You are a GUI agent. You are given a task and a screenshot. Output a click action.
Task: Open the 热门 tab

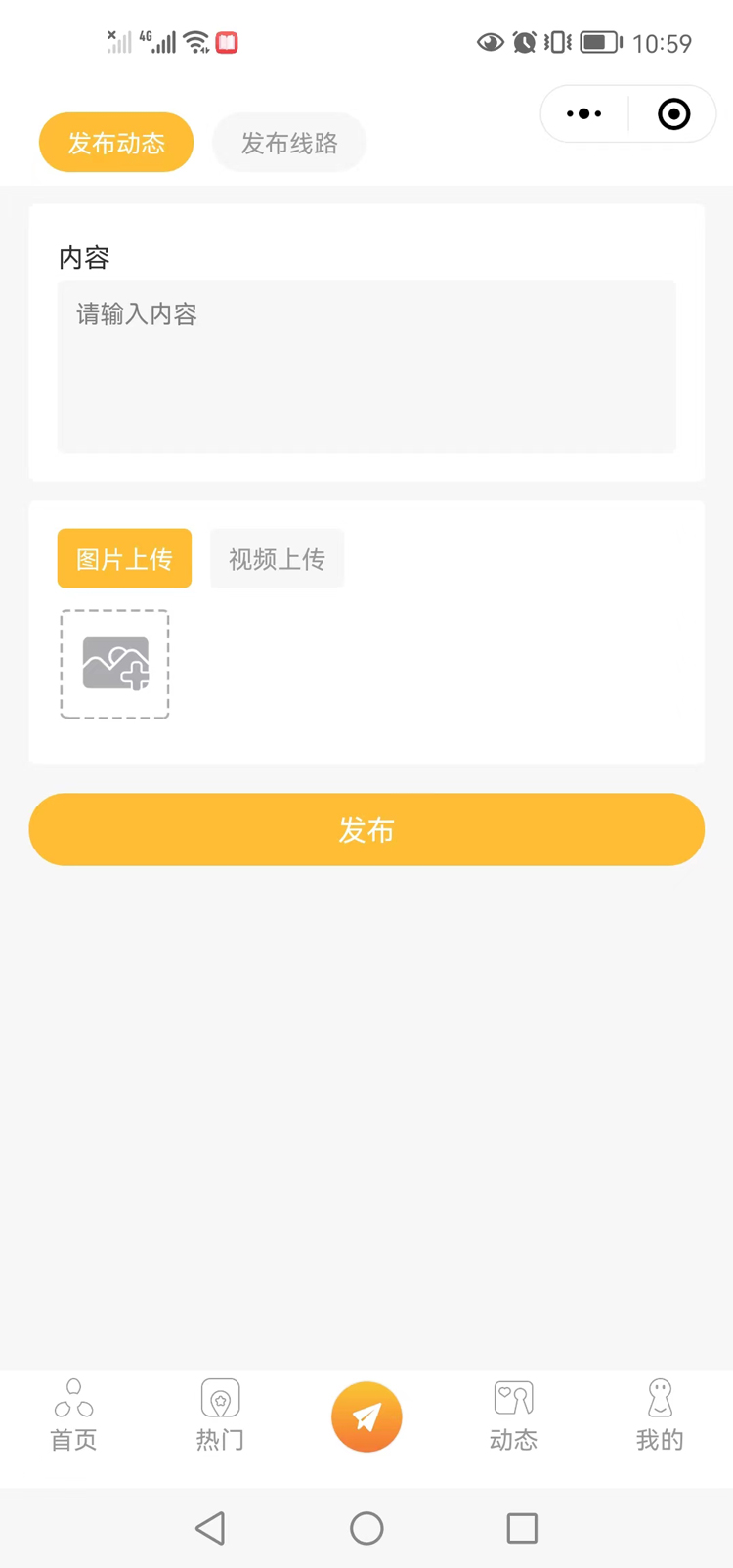pos(220,1415)
